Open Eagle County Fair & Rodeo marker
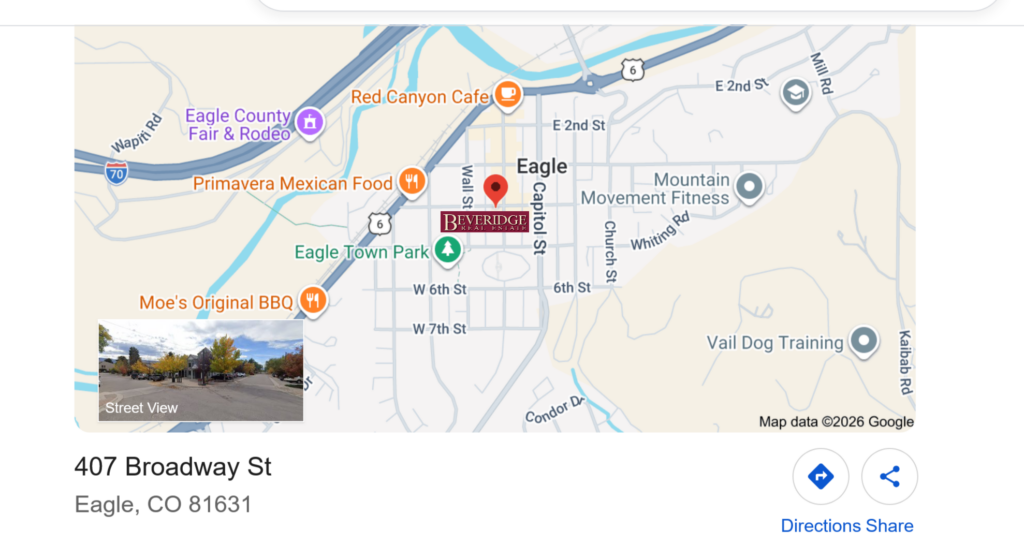This screenshot has width=1024, height=544. tap(310, 122)
